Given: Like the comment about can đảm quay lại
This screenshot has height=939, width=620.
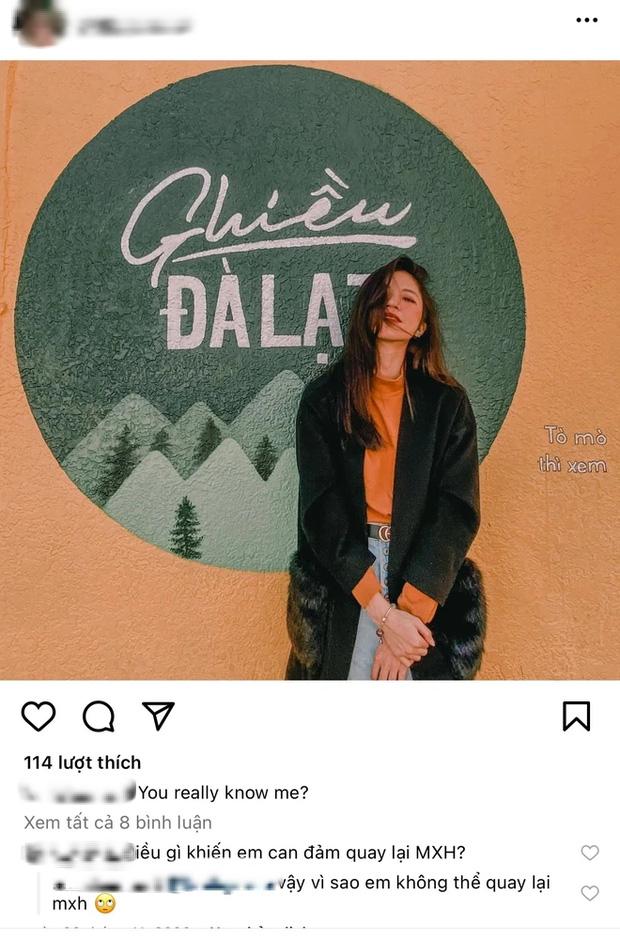Looking at the screenshot, I should pos(590,852).
